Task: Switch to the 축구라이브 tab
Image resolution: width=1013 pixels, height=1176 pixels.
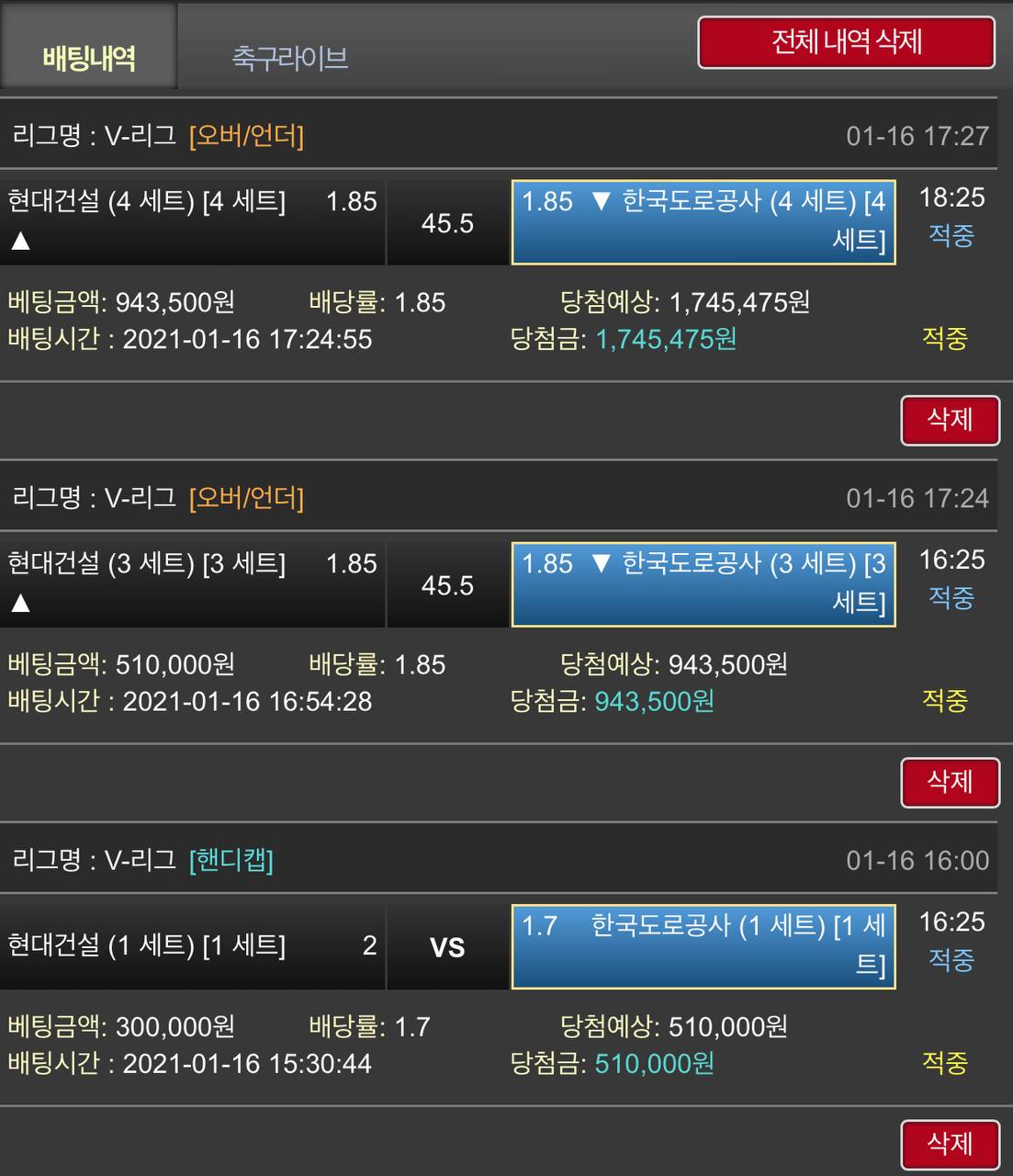Action: 289,58
